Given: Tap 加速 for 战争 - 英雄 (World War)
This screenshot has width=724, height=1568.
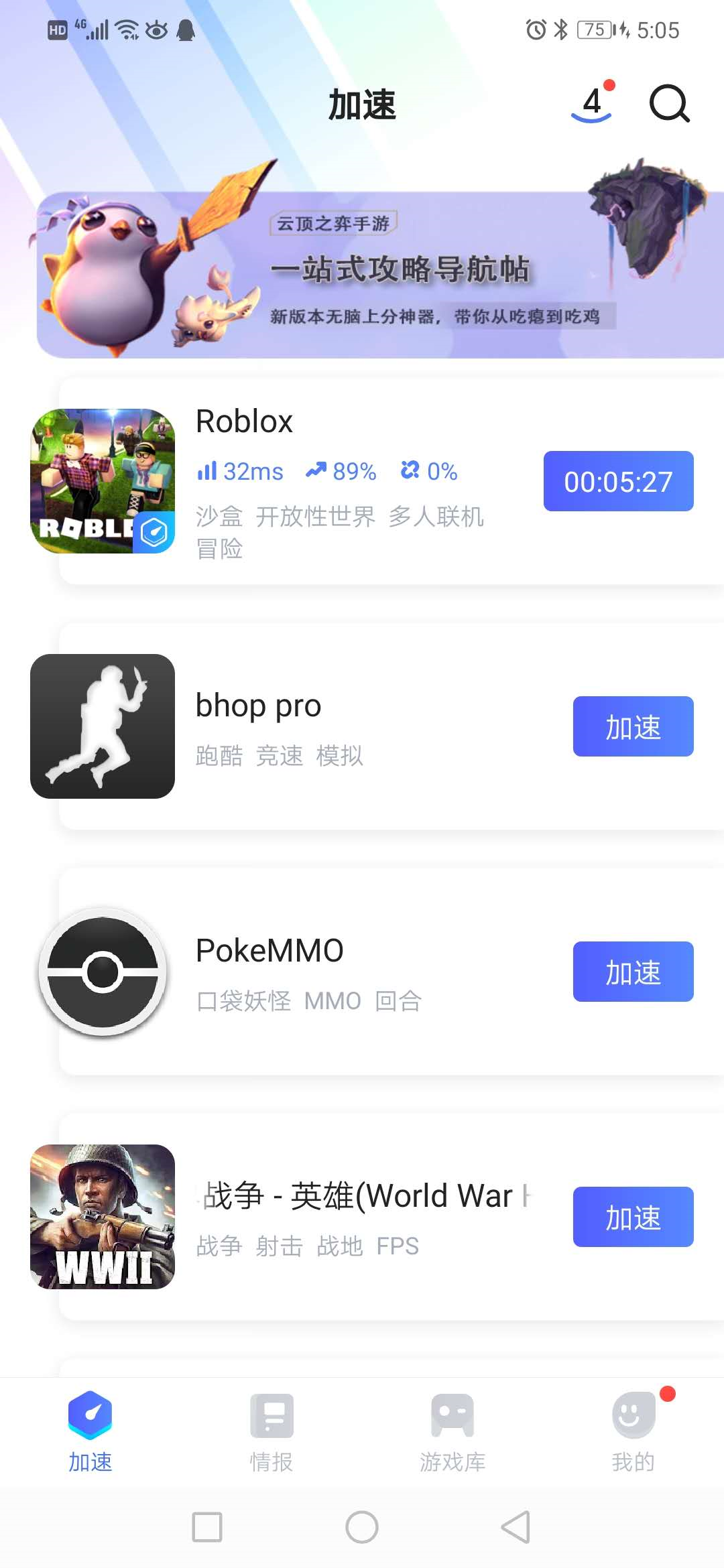Looking at the screenshot, I should click(633, 1217).
